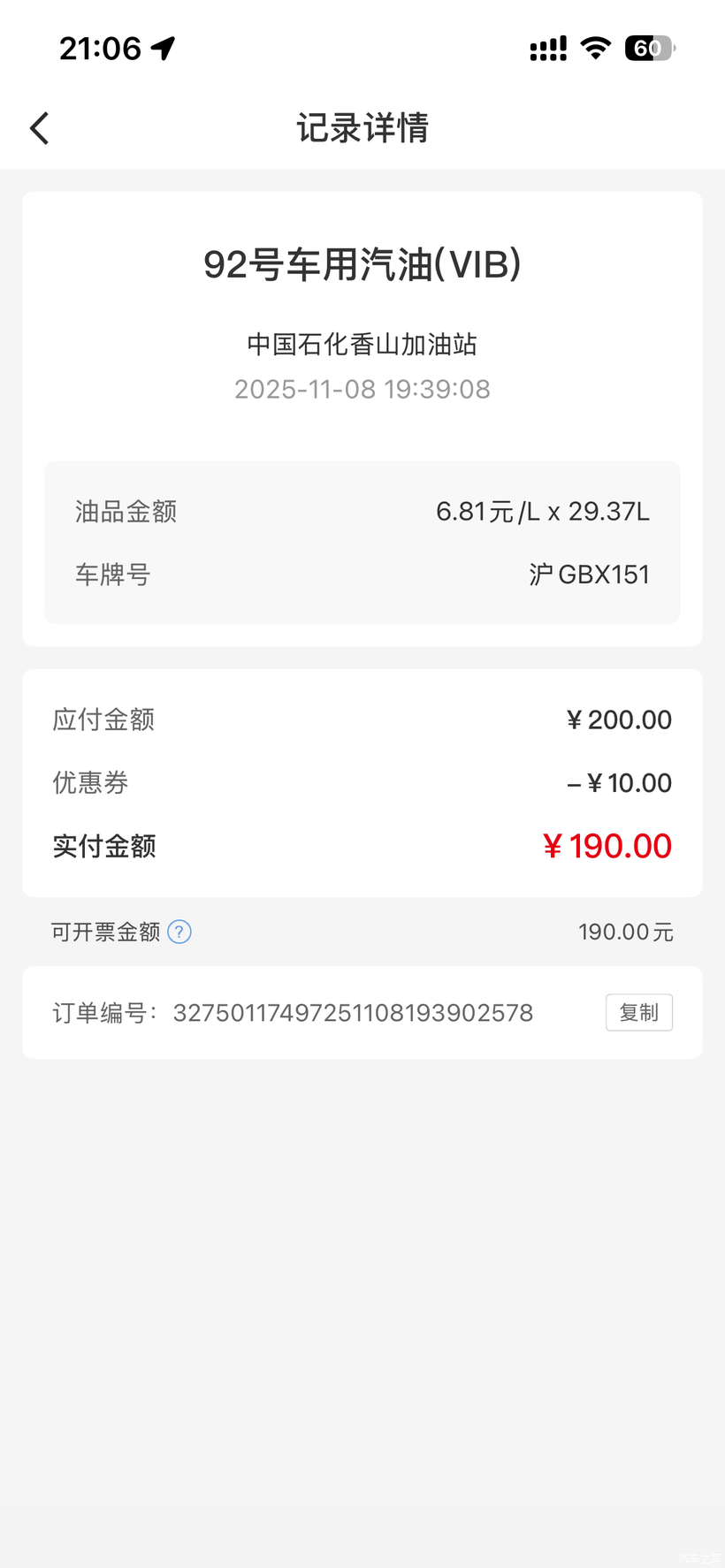The width and height of the screenshot is (725, 1568).
Task: Copy the order number with 复制 button
Action: (x=639, y=1013)
